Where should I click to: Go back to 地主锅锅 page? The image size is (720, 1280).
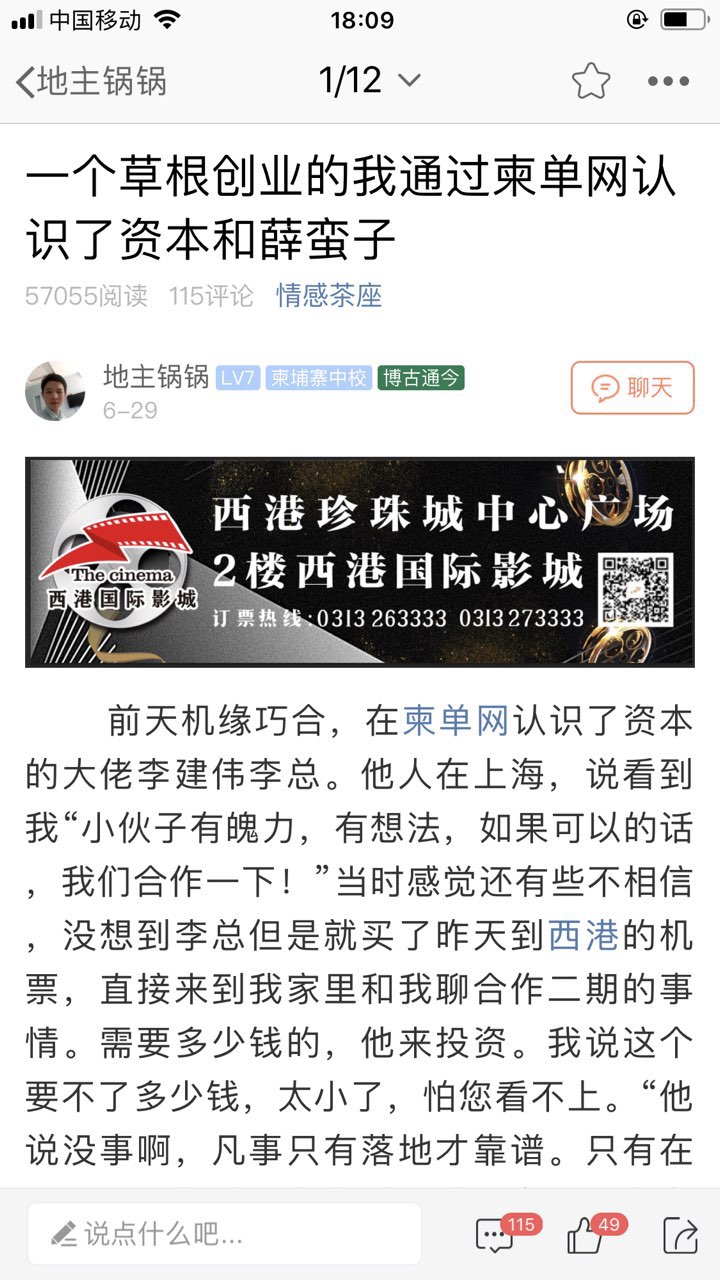pos(90,82)
